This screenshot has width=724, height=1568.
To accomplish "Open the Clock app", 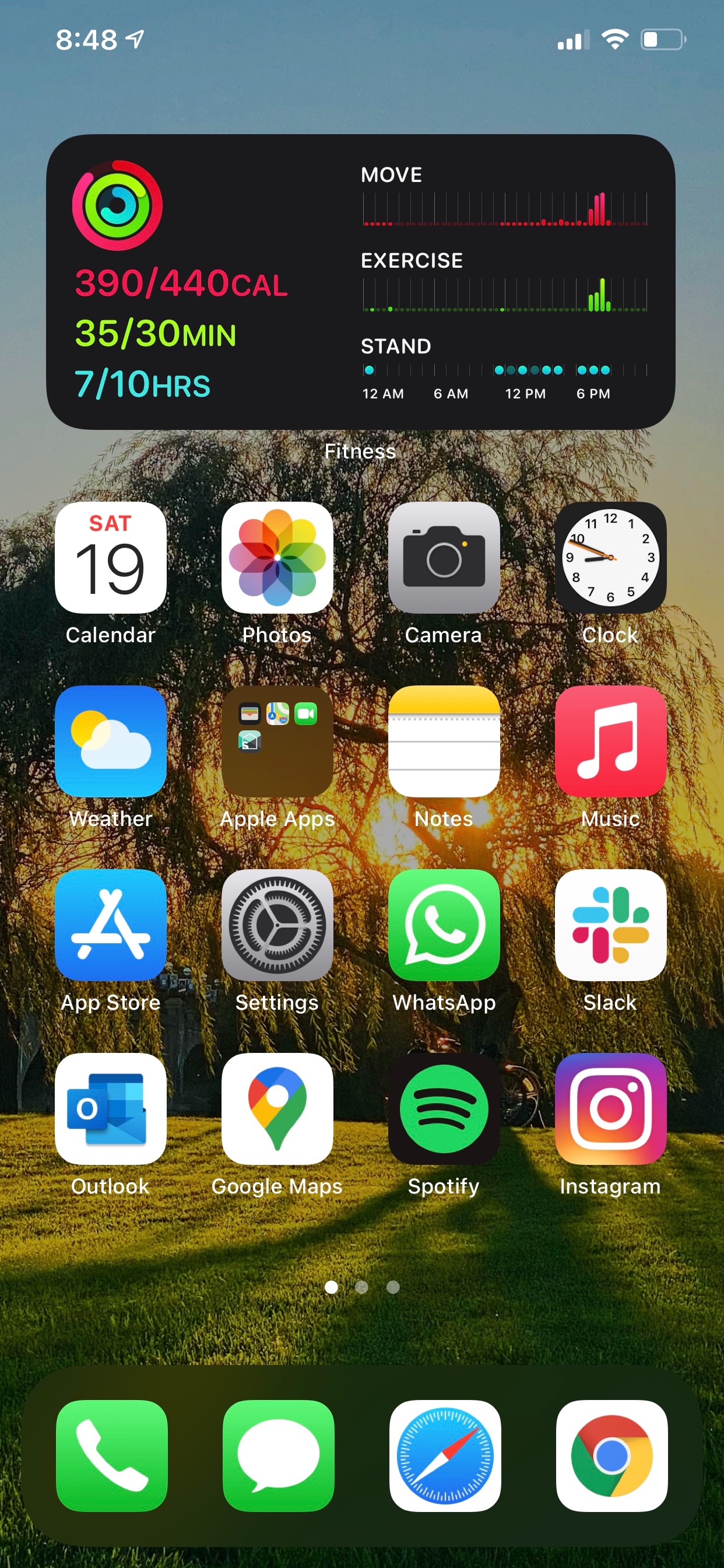I will (x=611, y=558).
